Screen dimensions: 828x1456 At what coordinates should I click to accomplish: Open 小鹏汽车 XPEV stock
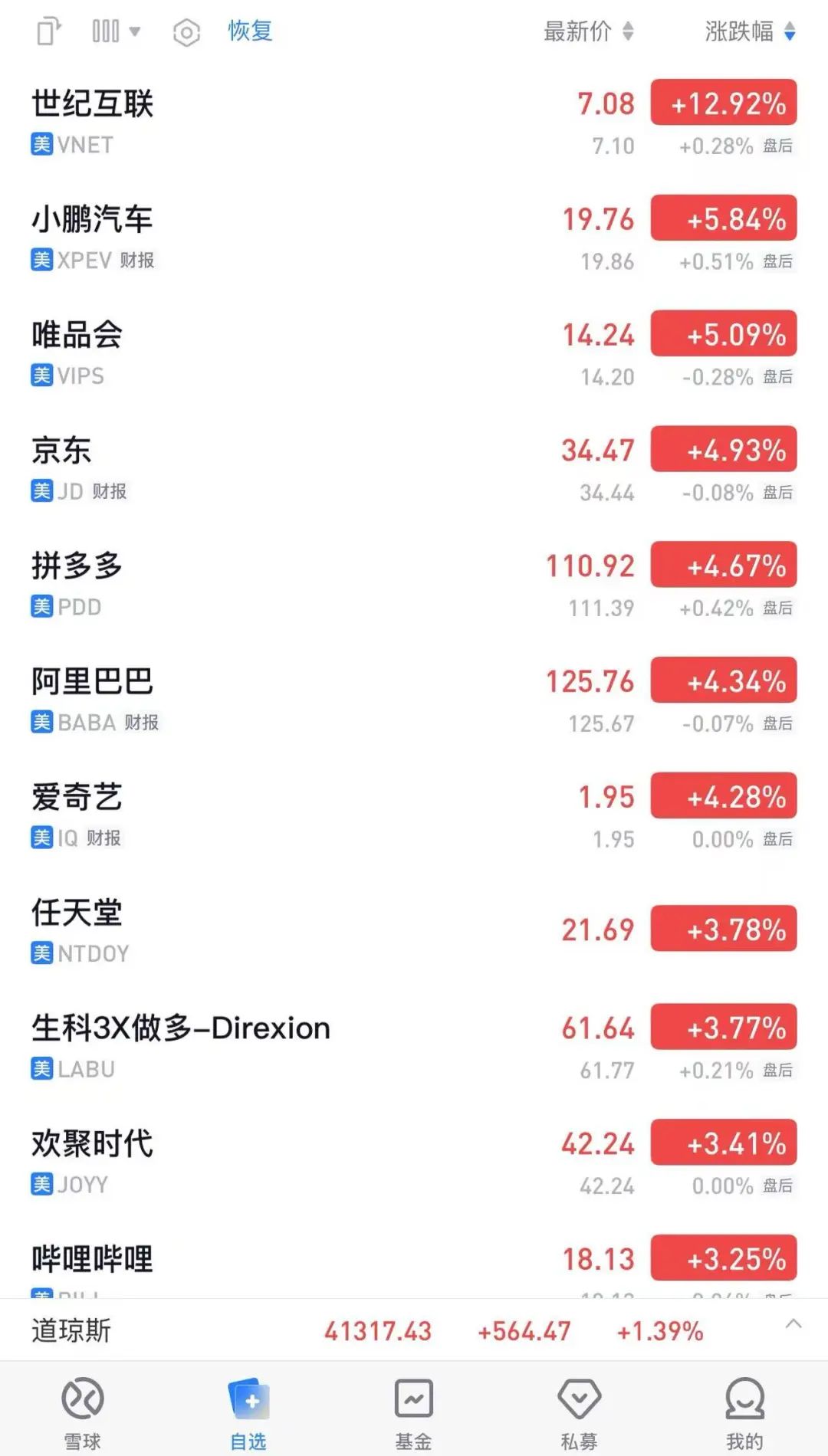click(x=414, y=238)
